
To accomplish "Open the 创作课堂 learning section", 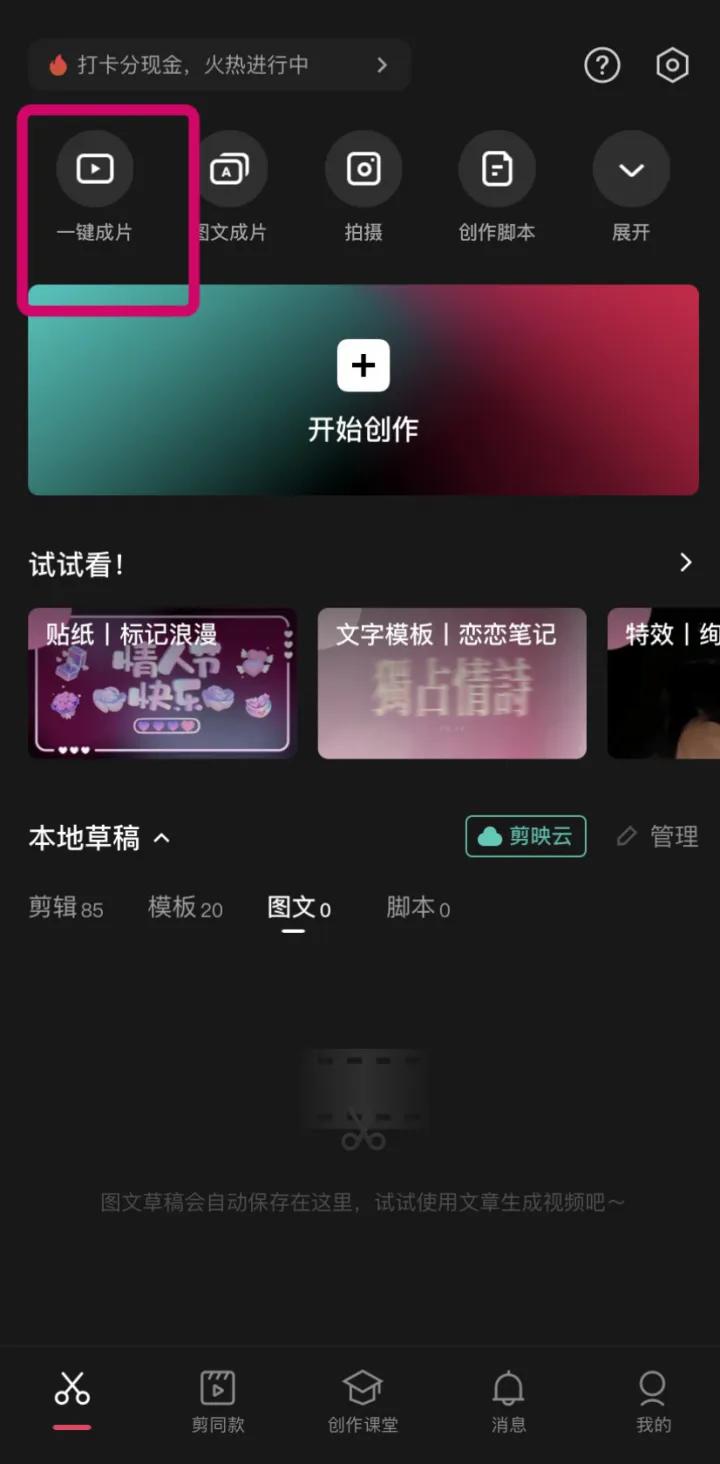I will pyautogui.click(x=362, y=1400).
